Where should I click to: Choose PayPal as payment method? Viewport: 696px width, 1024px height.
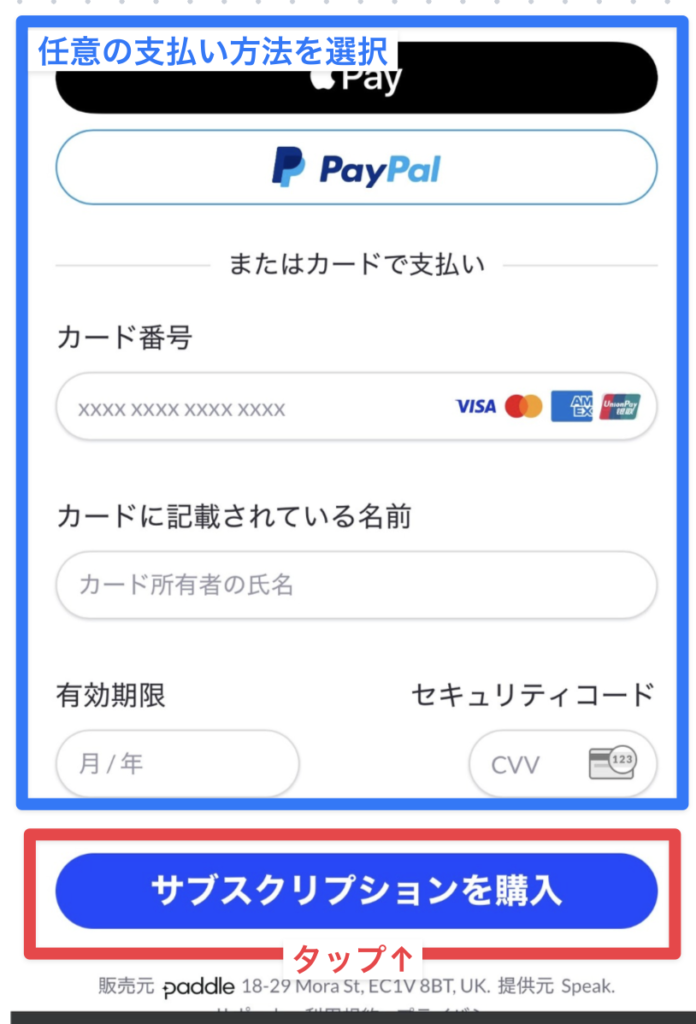[x=356, y=168]
